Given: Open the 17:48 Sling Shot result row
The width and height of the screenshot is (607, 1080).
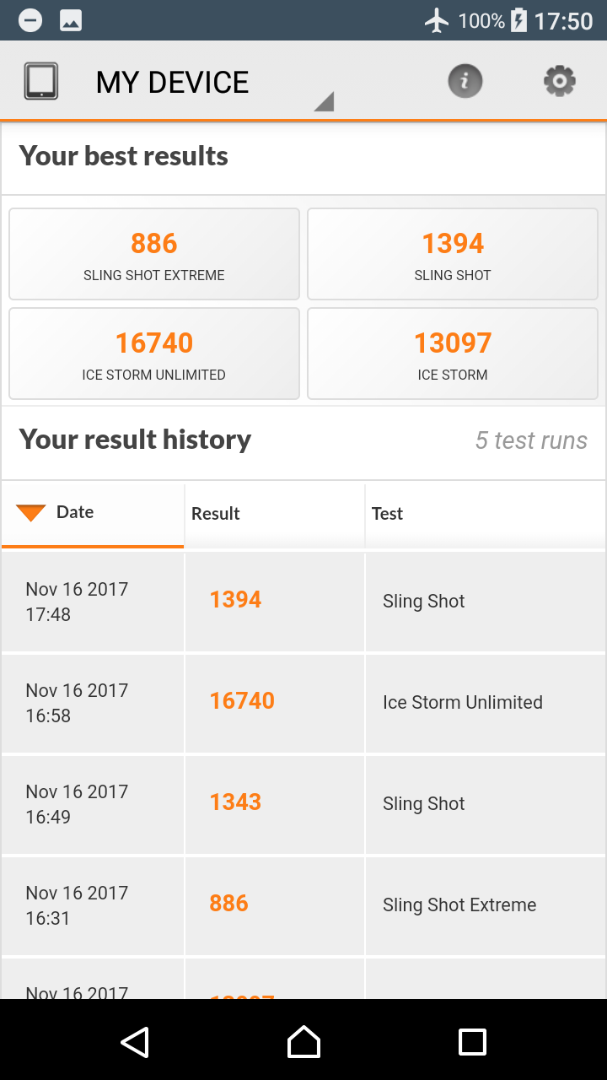Looking at the screenshot, I should point(303,602).
